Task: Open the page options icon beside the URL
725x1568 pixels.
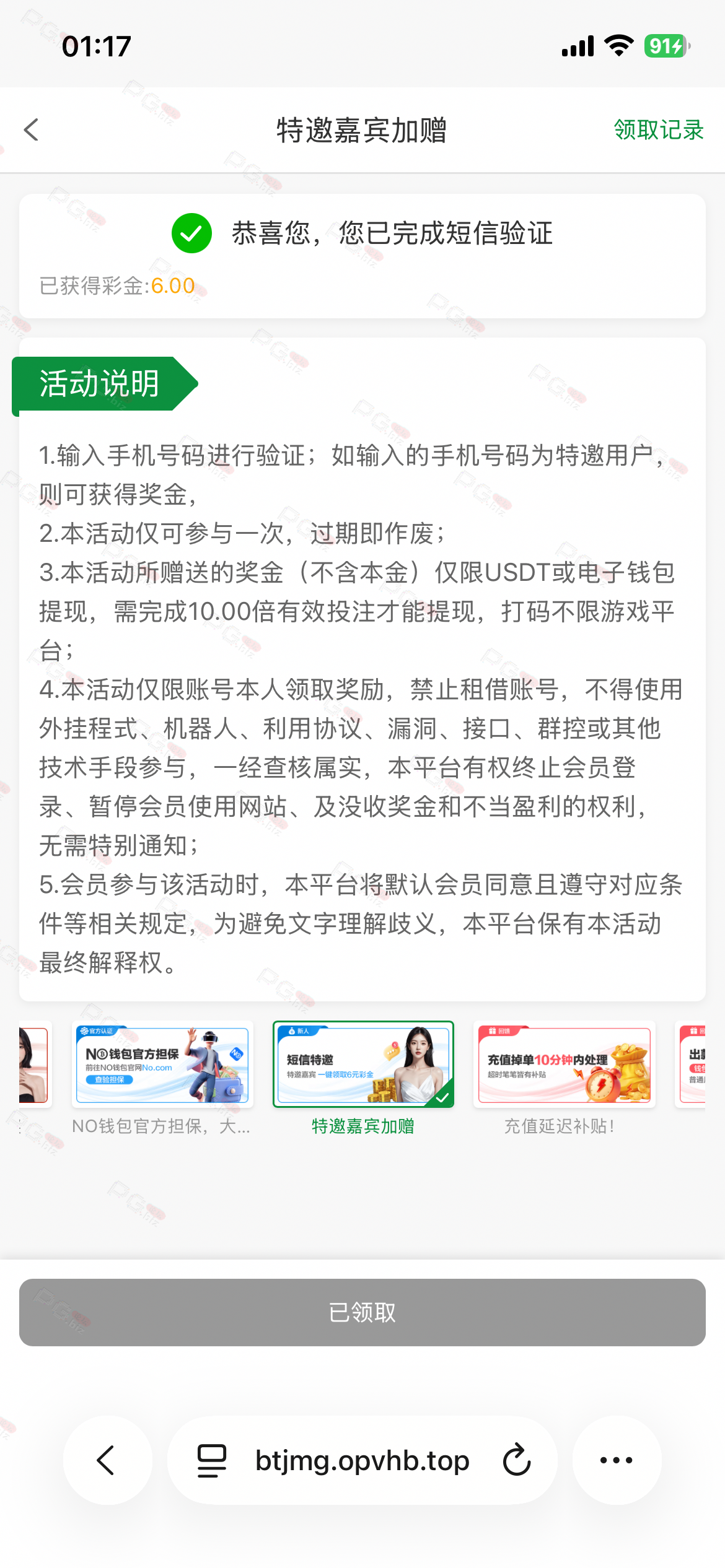Action: click(x=212, y=1460)
